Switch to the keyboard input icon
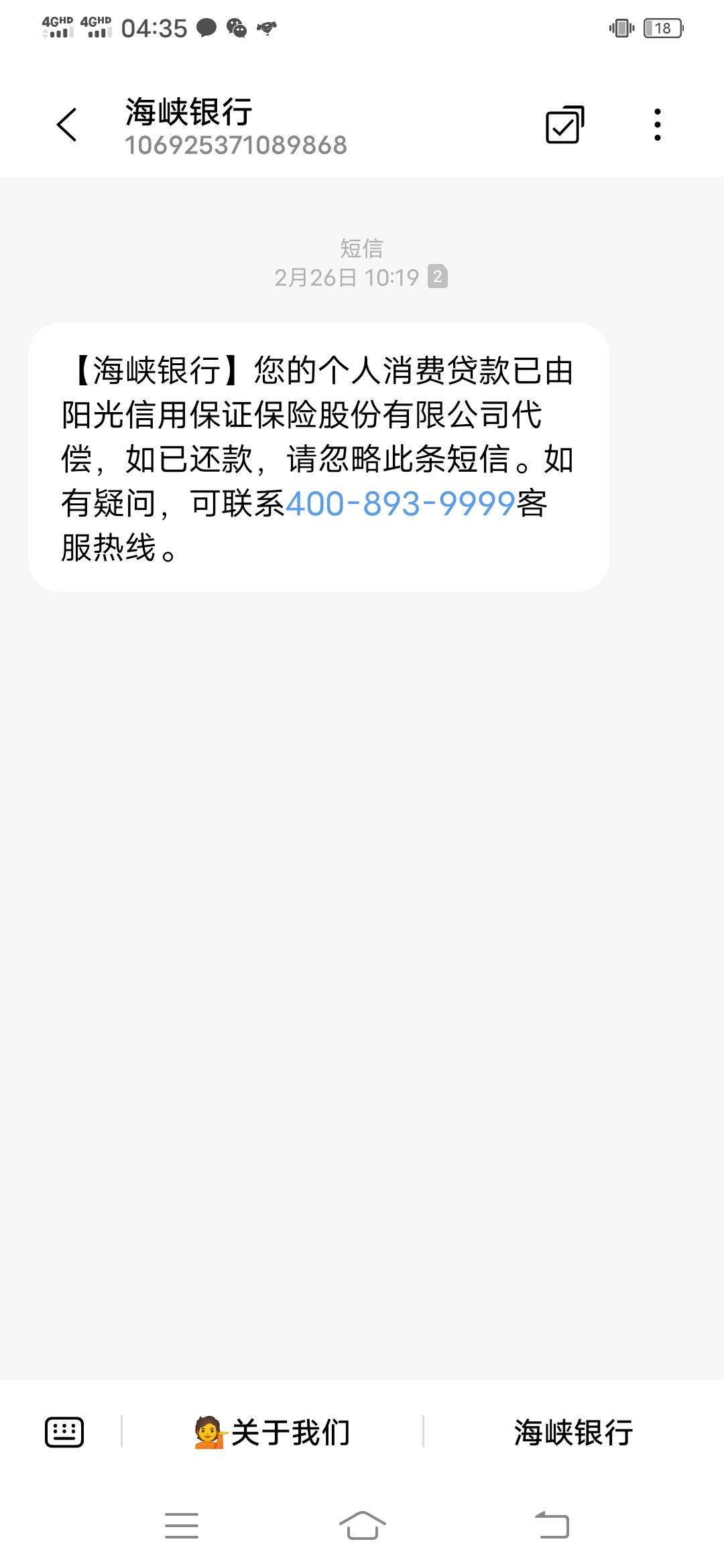 tap(64, 1433)
